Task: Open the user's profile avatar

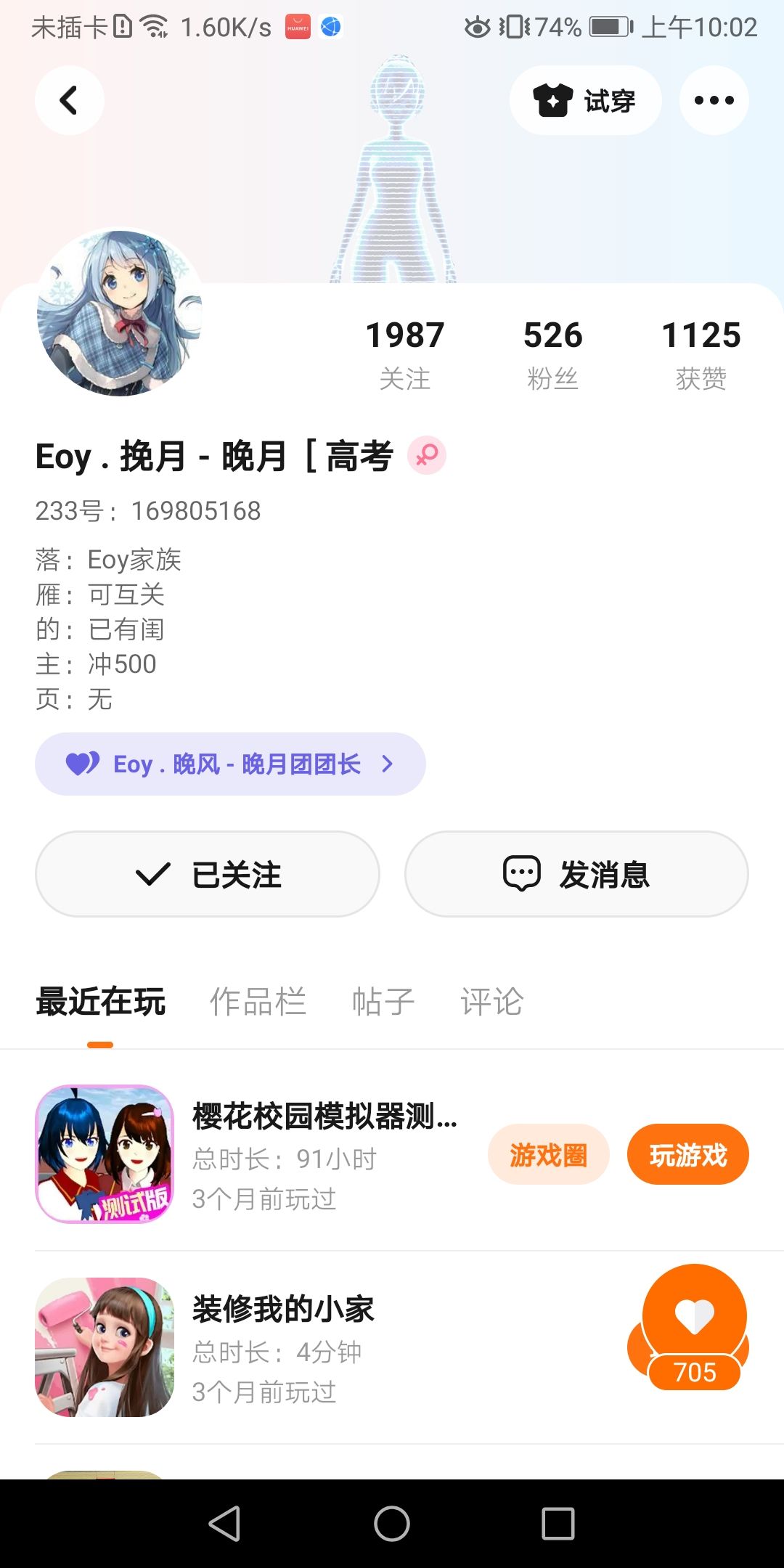Action: 119,313
